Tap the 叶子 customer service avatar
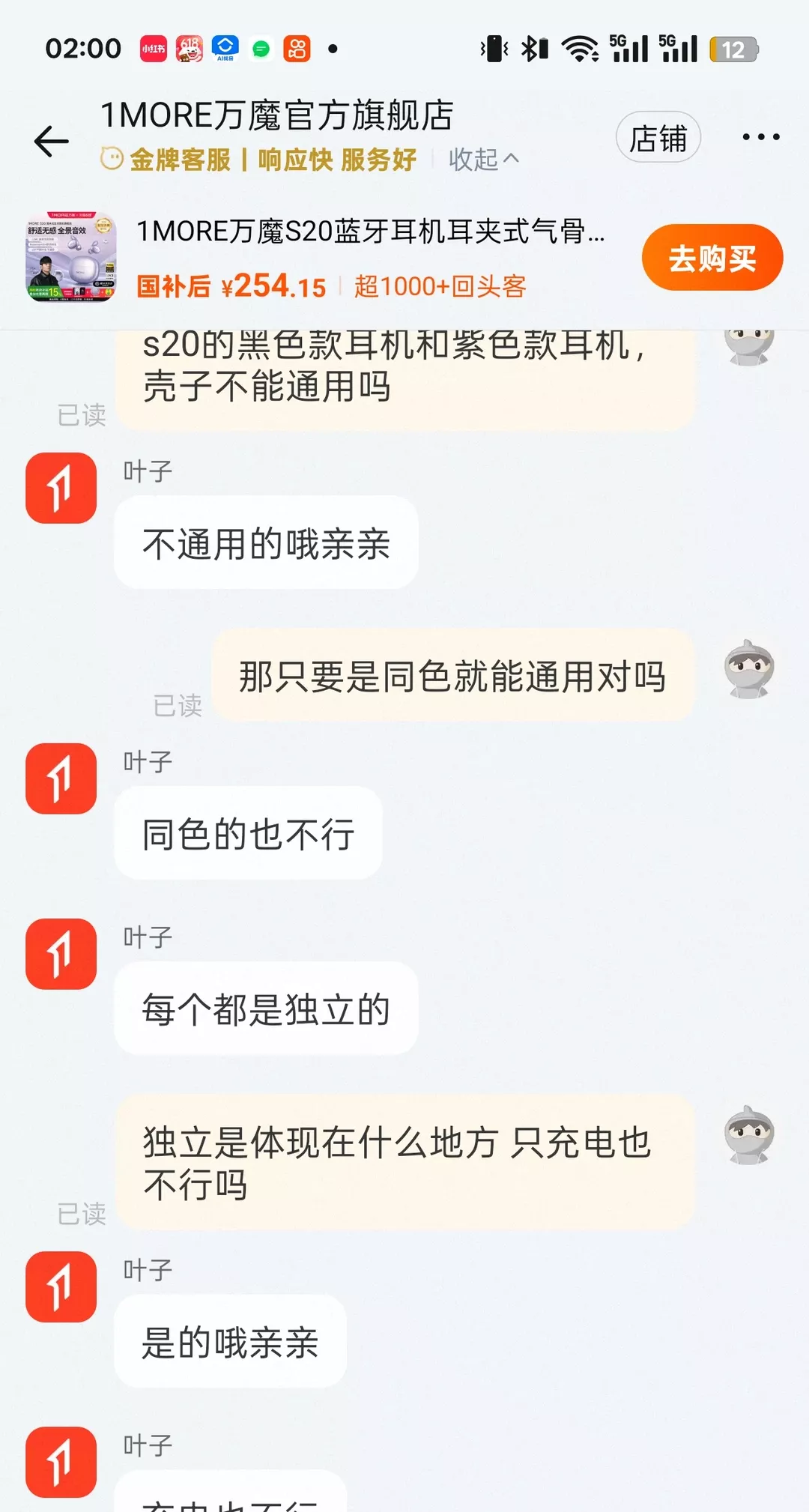809x1512 pixels. [x=60, y=488]
